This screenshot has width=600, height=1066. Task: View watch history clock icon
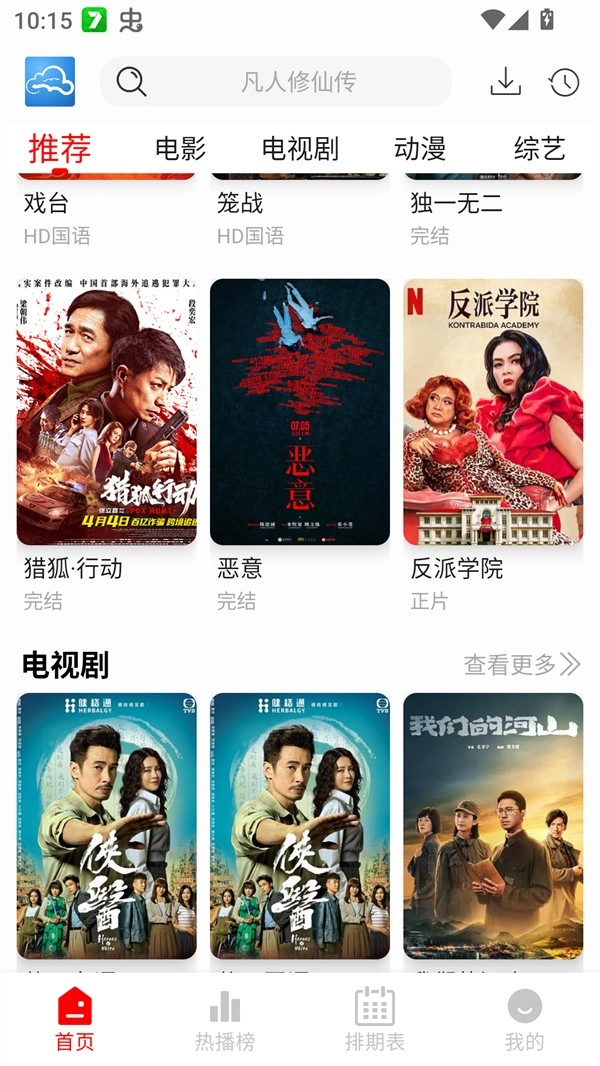coord(564,82)
